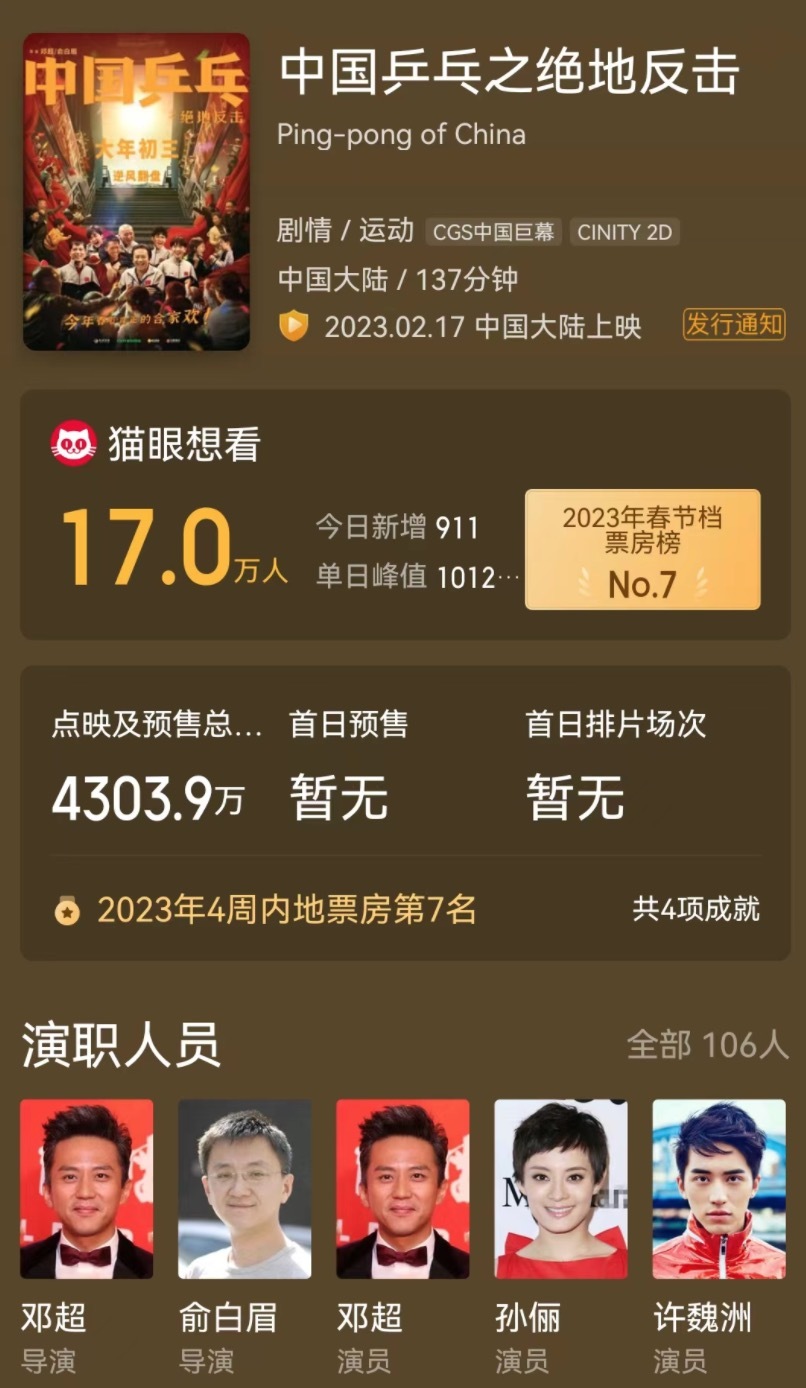
Task: Click the 猫眼想看 section title
Action: (x=177, y=442)
